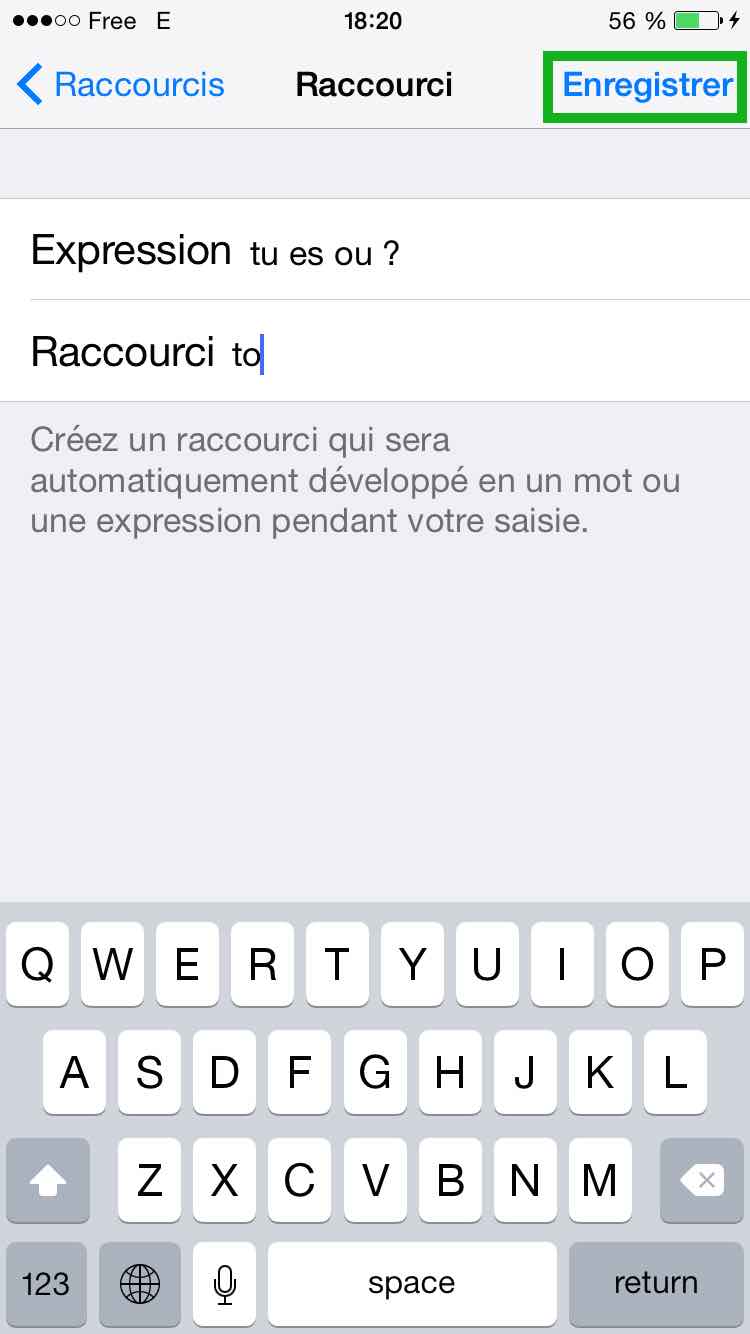
Task: Tap Enregistrer to save the shortcut
Action: (647, 85)
